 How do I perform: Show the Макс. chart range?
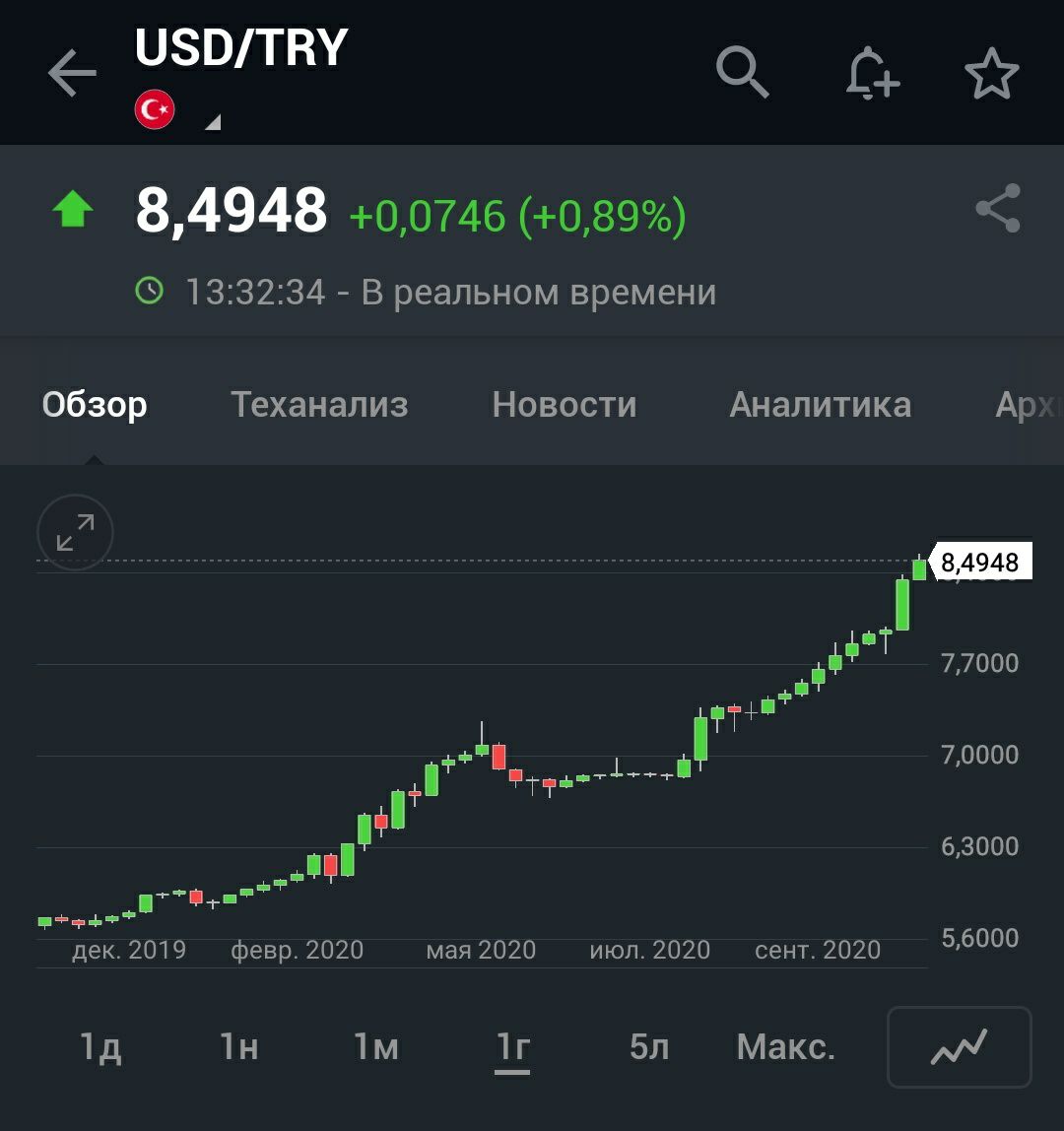[x=785, y=1047]
